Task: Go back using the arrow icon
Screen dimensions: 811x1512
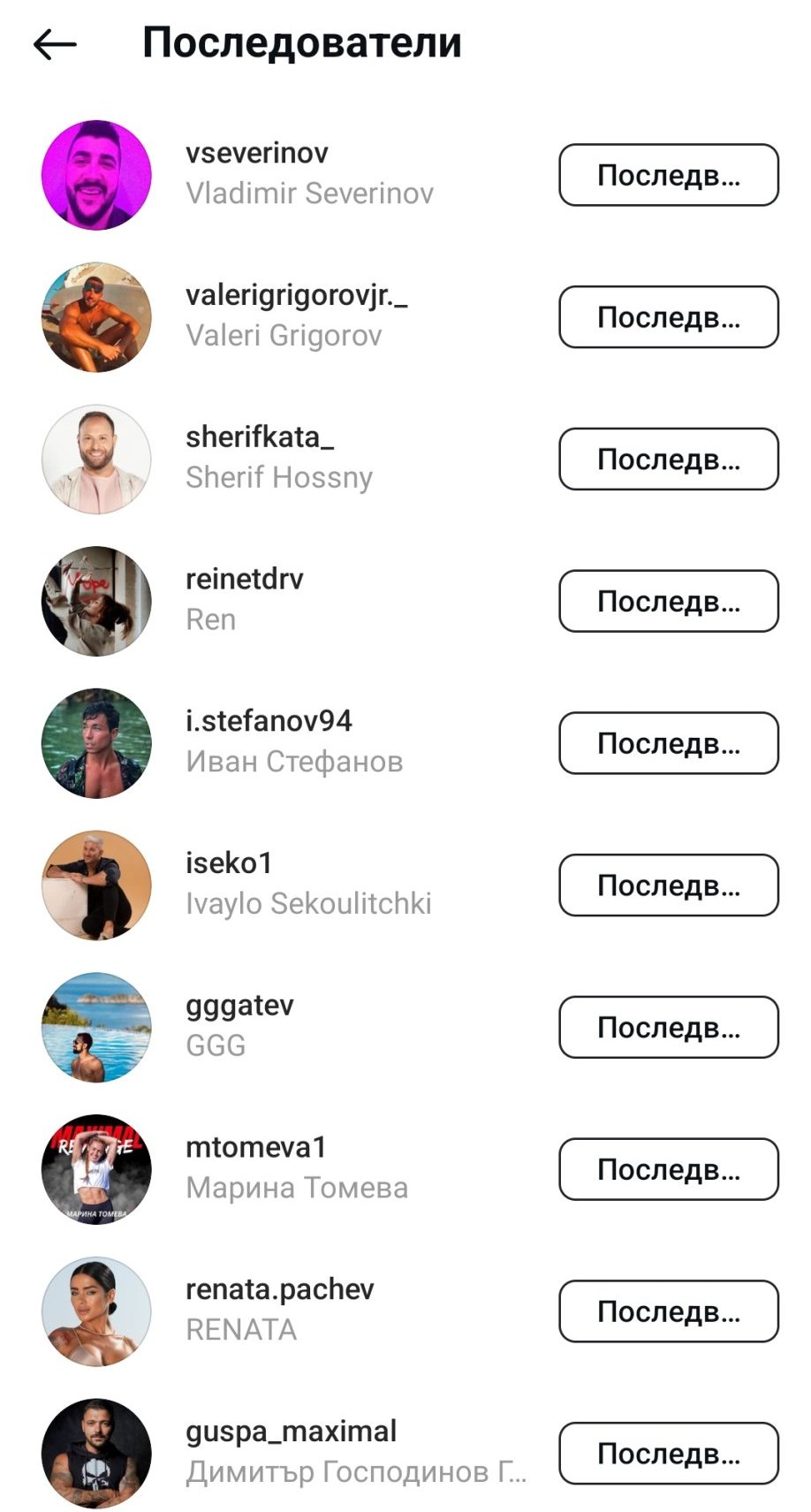Action: [55, 44]
